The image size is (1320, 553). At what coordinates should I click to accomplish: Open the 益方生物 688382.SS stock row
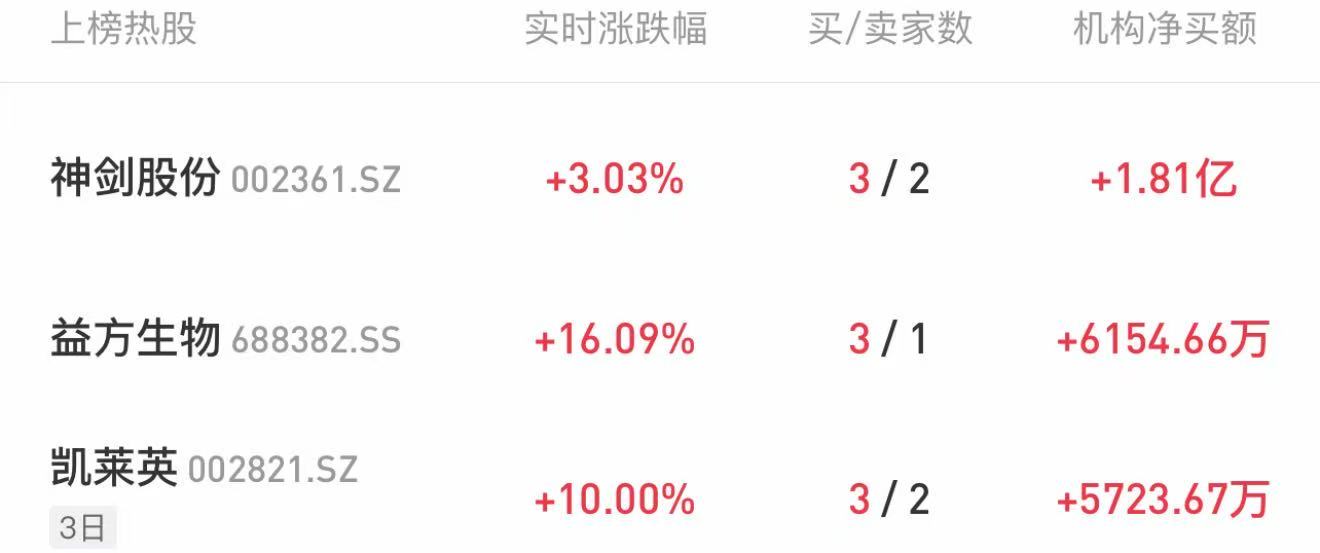[x=225, y=340]
